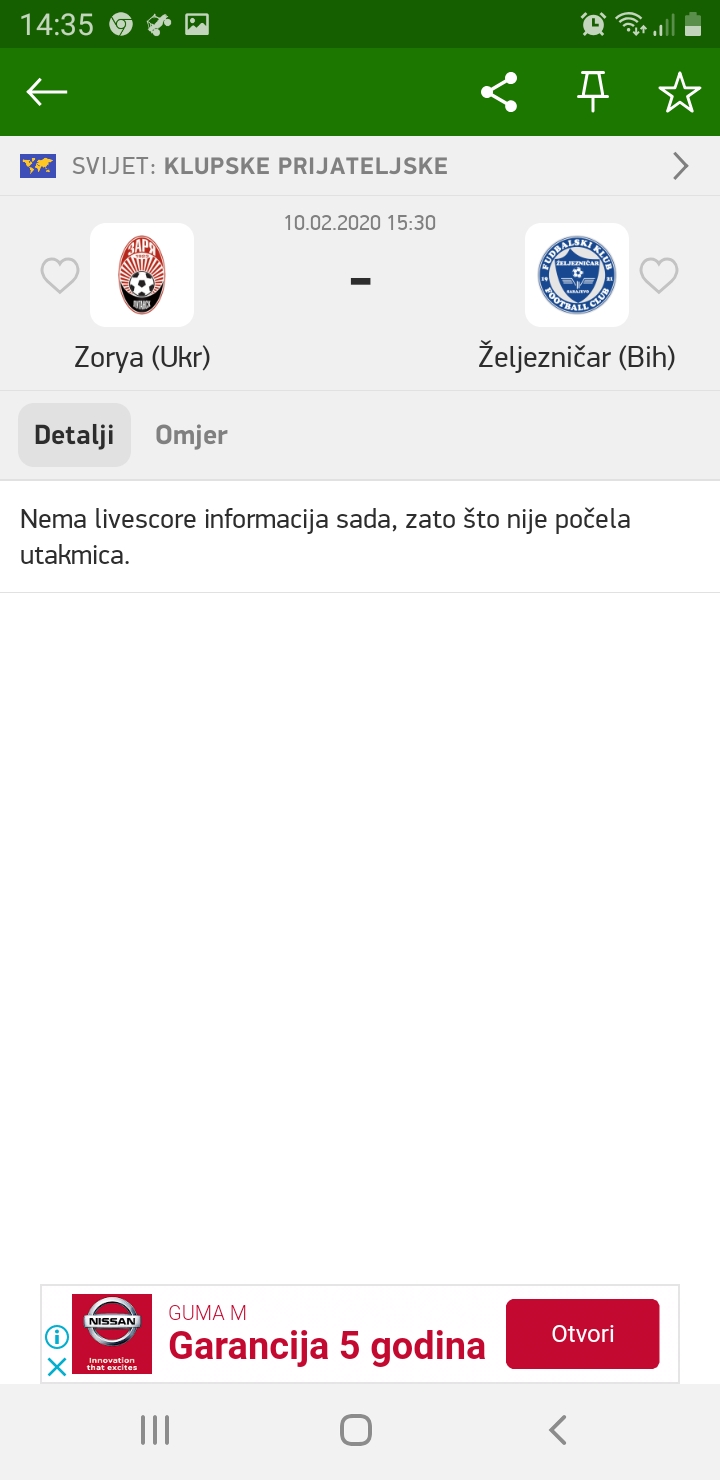This screenshot has width=720, height=1480.
Task: Open the ad info icon
Action: tap(57, 1336)
